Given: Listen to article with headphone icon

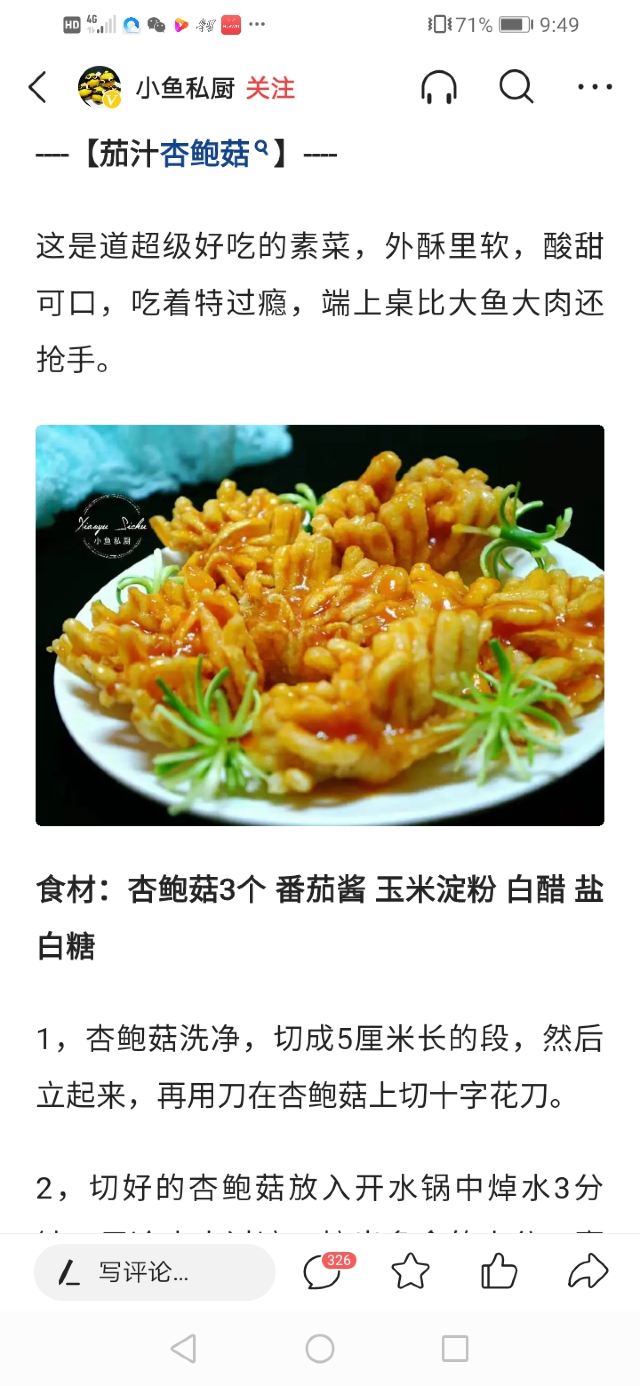Looking at the screenshot, I should (438, 88).
